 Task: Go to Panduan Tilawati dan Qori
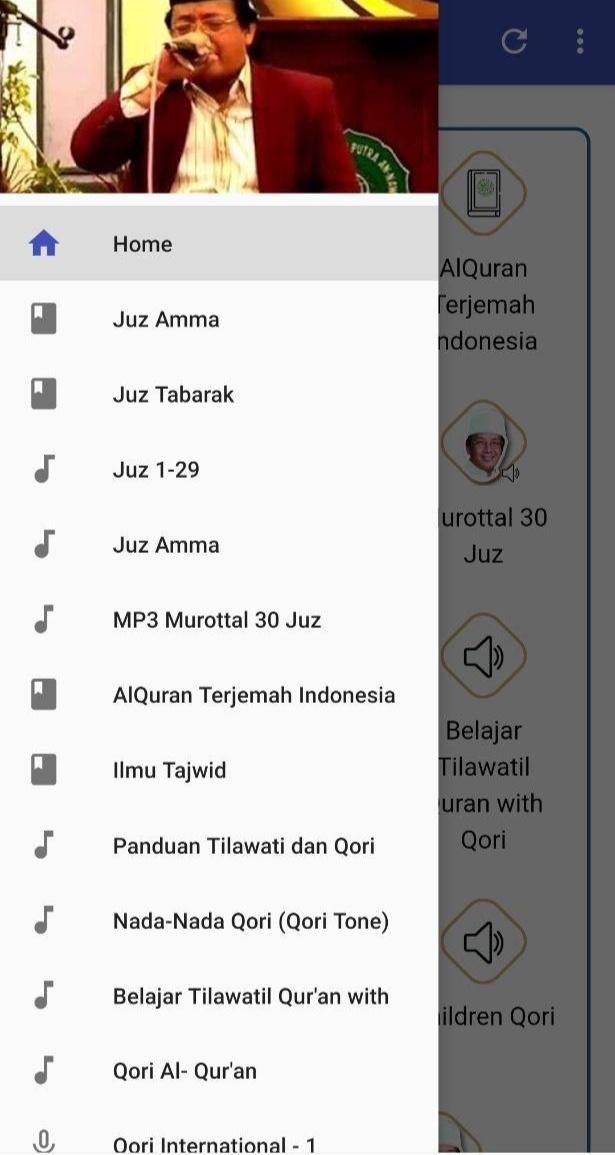click(x=219, y=845)
